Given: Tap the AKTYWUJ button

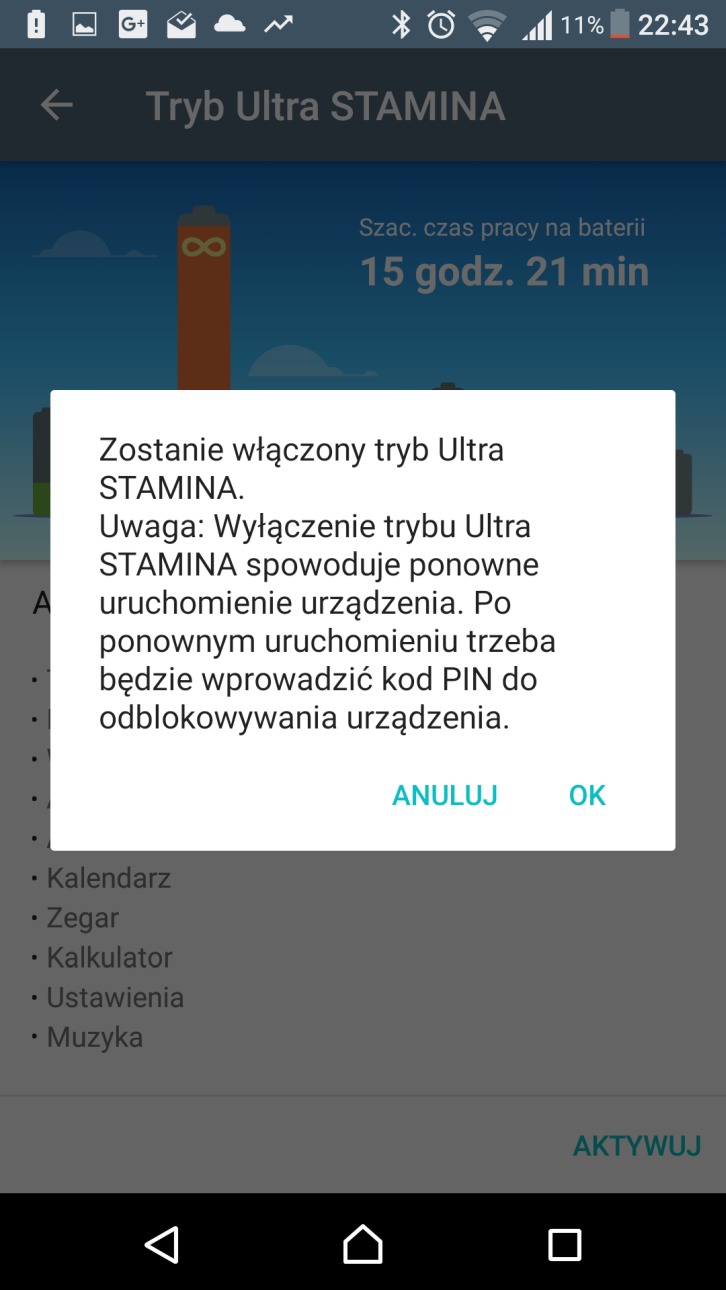Looking at the screenshot, I should tap(636, 1145).
